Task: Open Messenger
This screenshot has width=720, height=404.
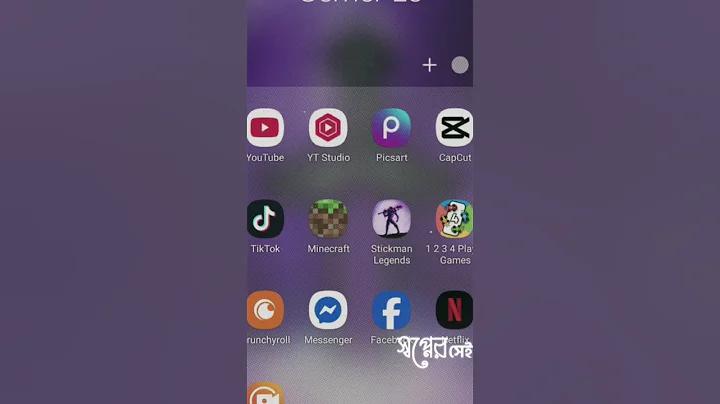Action: [x=328, y=310]
